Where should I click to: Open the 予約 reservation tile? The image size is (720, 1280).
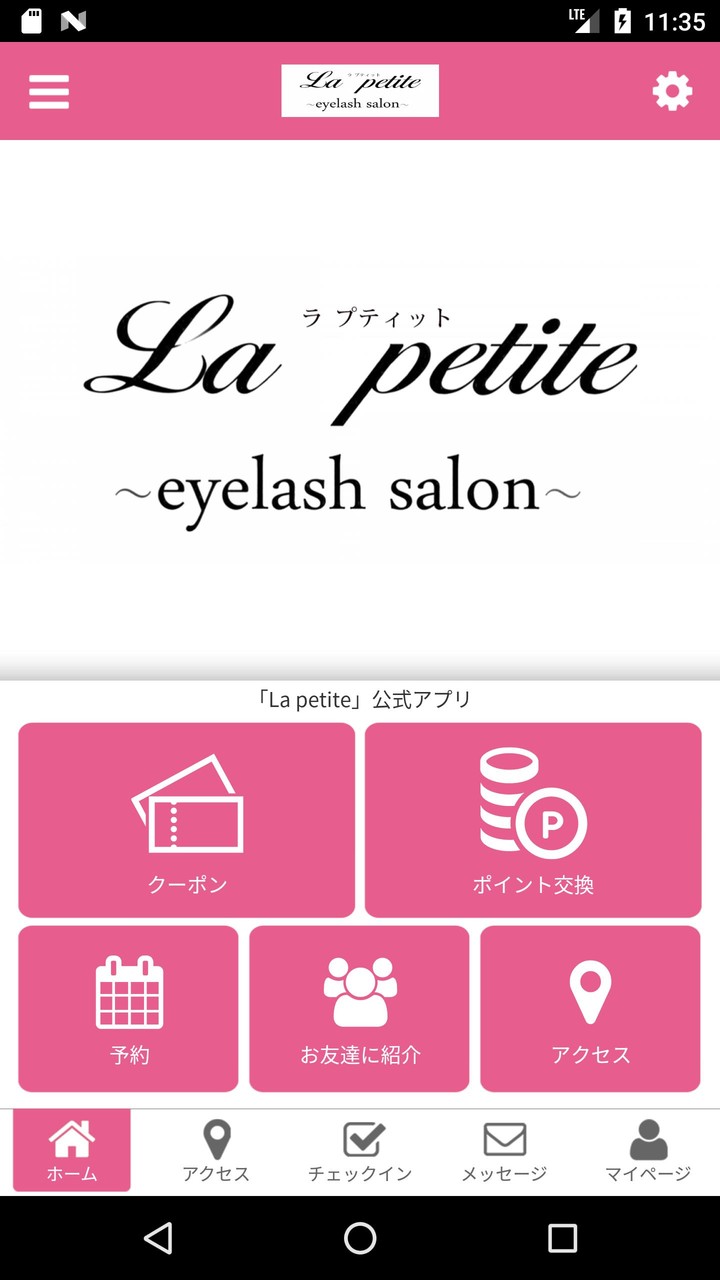(129, 1008)
